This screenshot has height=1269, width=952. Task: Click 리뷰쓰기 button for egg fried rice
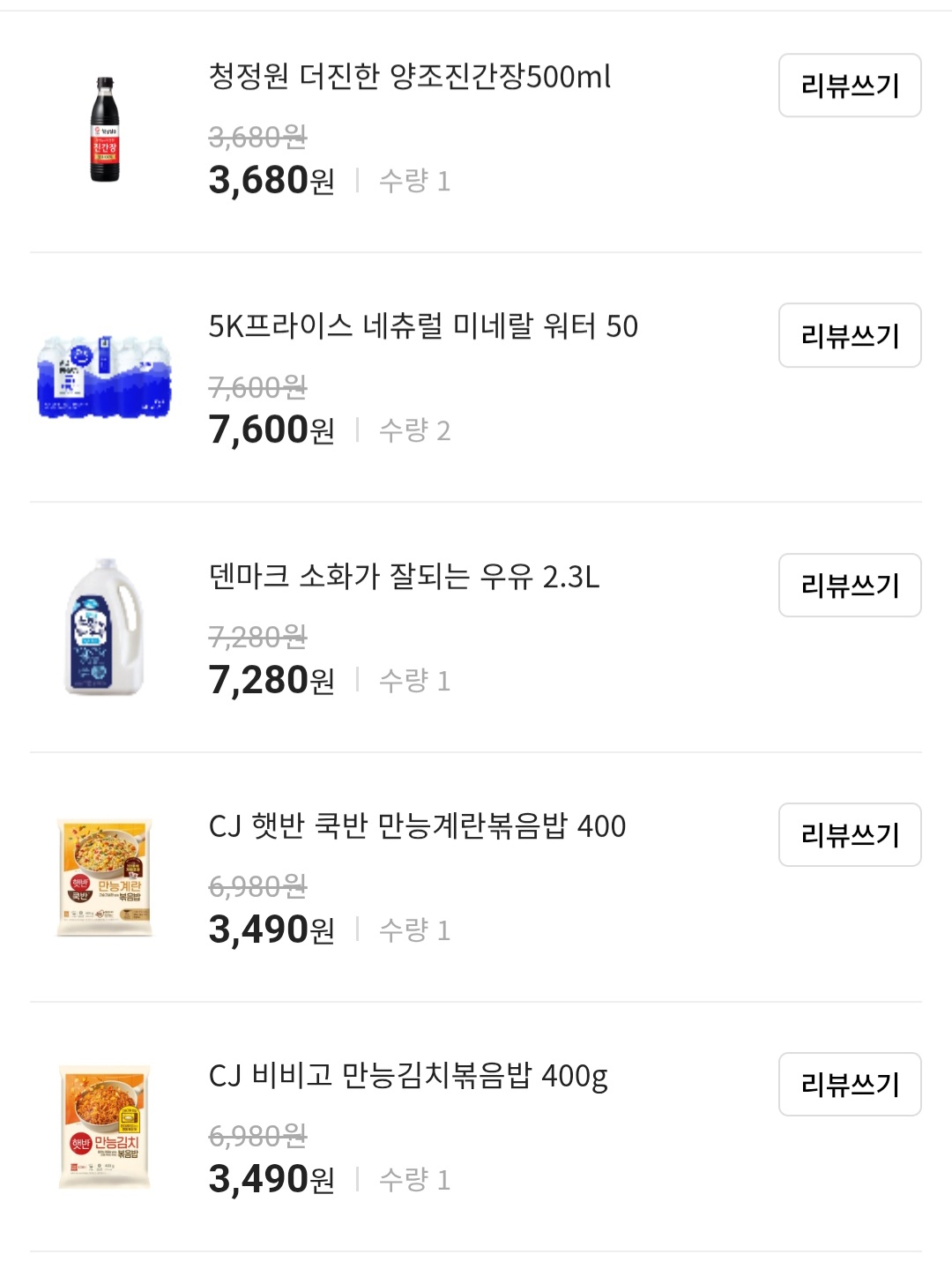(849, 834)
